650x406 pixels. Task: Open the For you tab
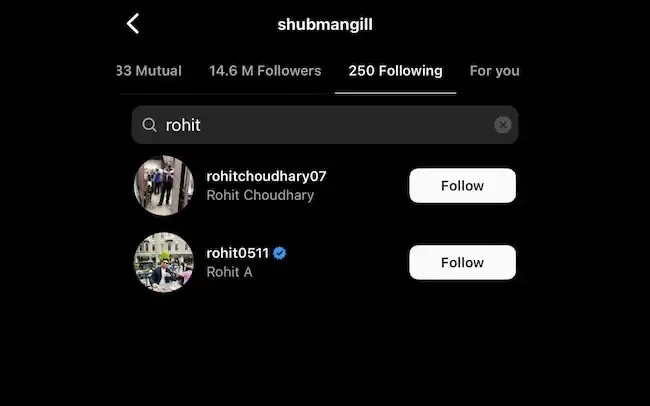[494, 71]
